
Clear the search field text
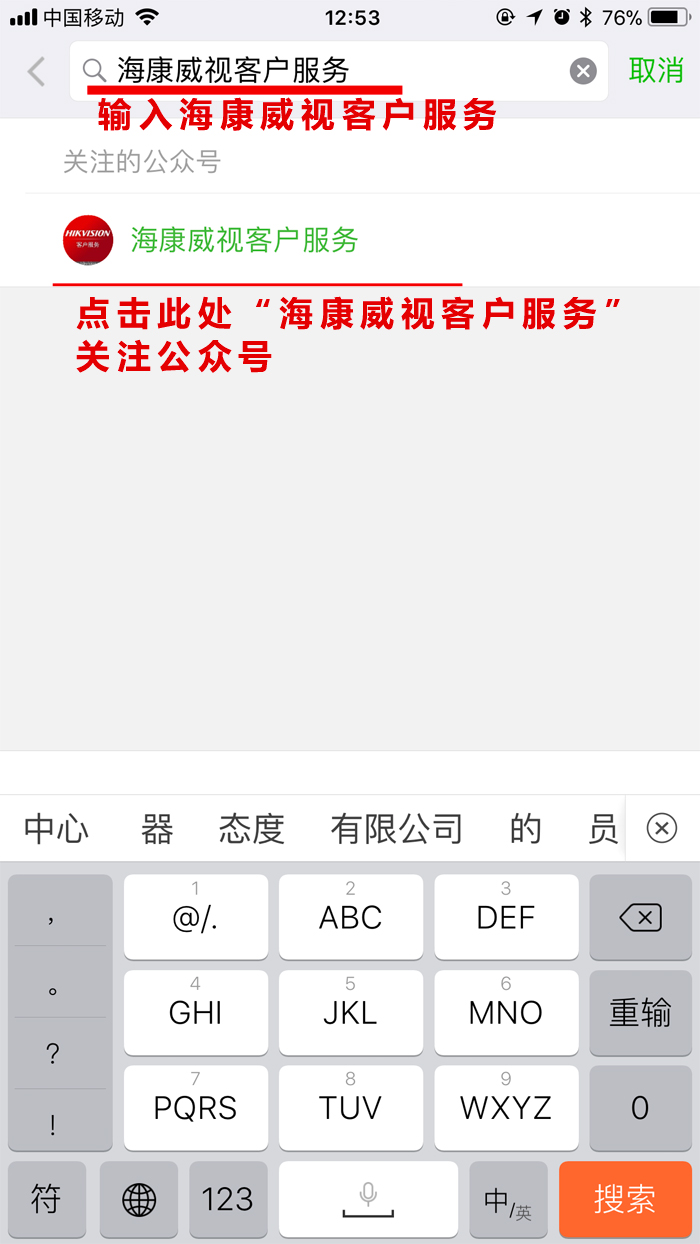click(x=583, y=71)
